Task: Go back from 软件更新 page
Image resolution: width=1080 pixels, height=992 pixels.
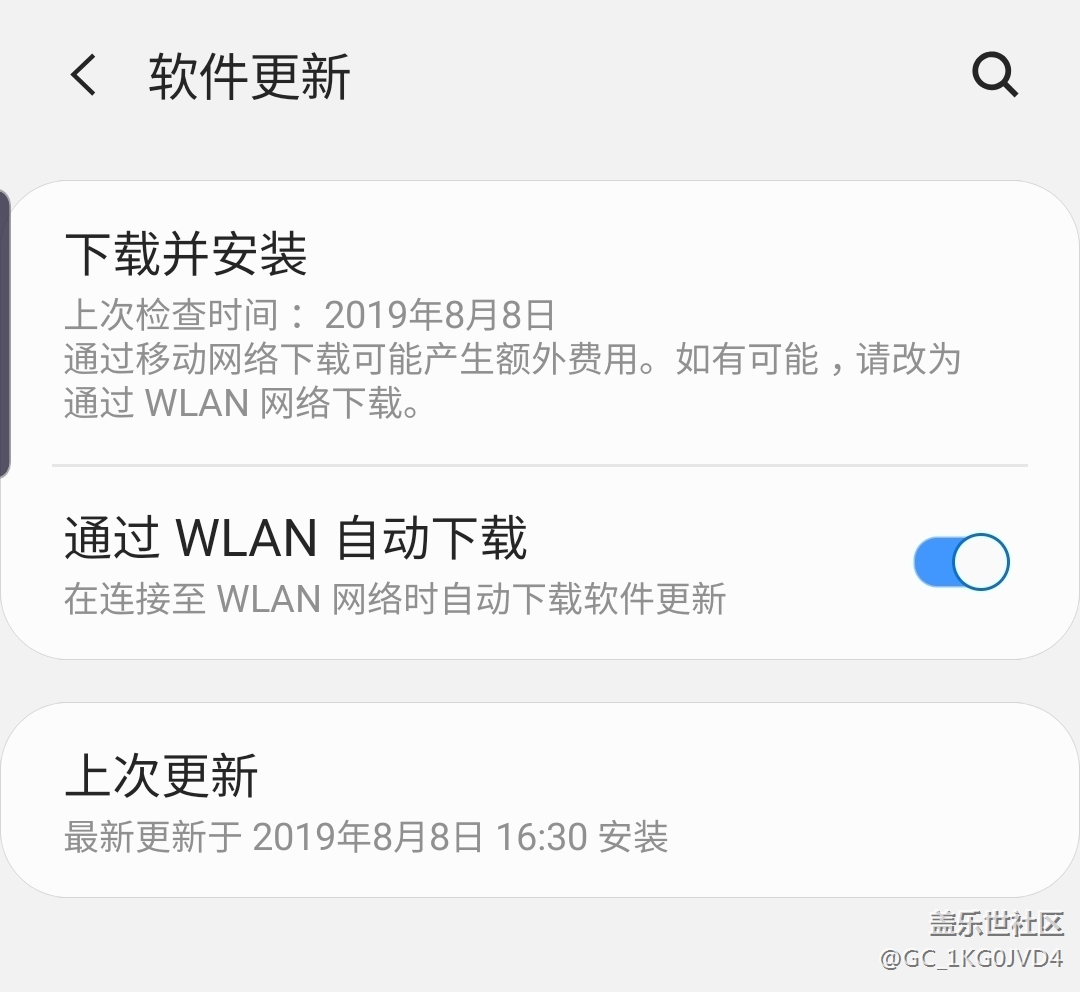Action: pos(84,76)
